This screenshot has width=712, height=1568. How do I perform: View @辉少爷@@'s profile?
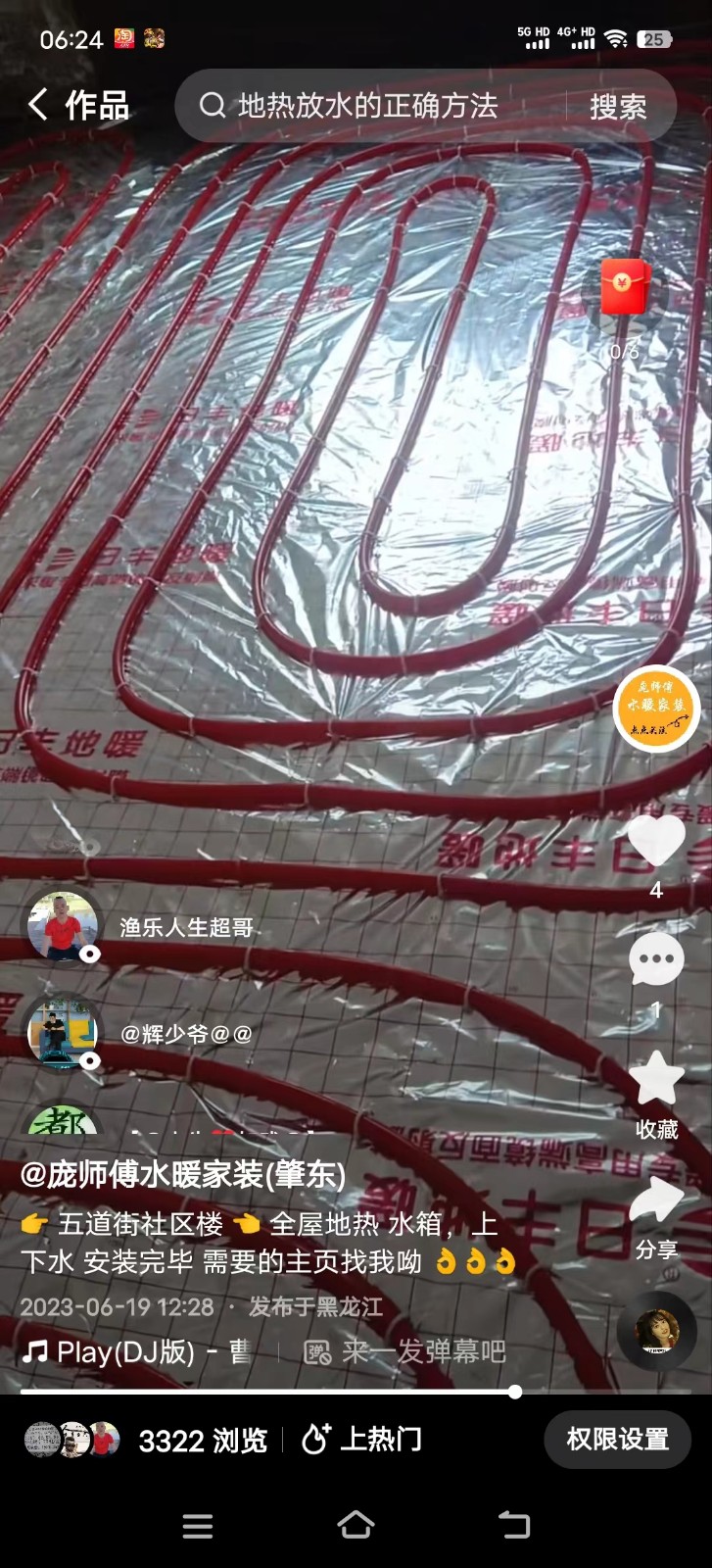coord(63,1033)
